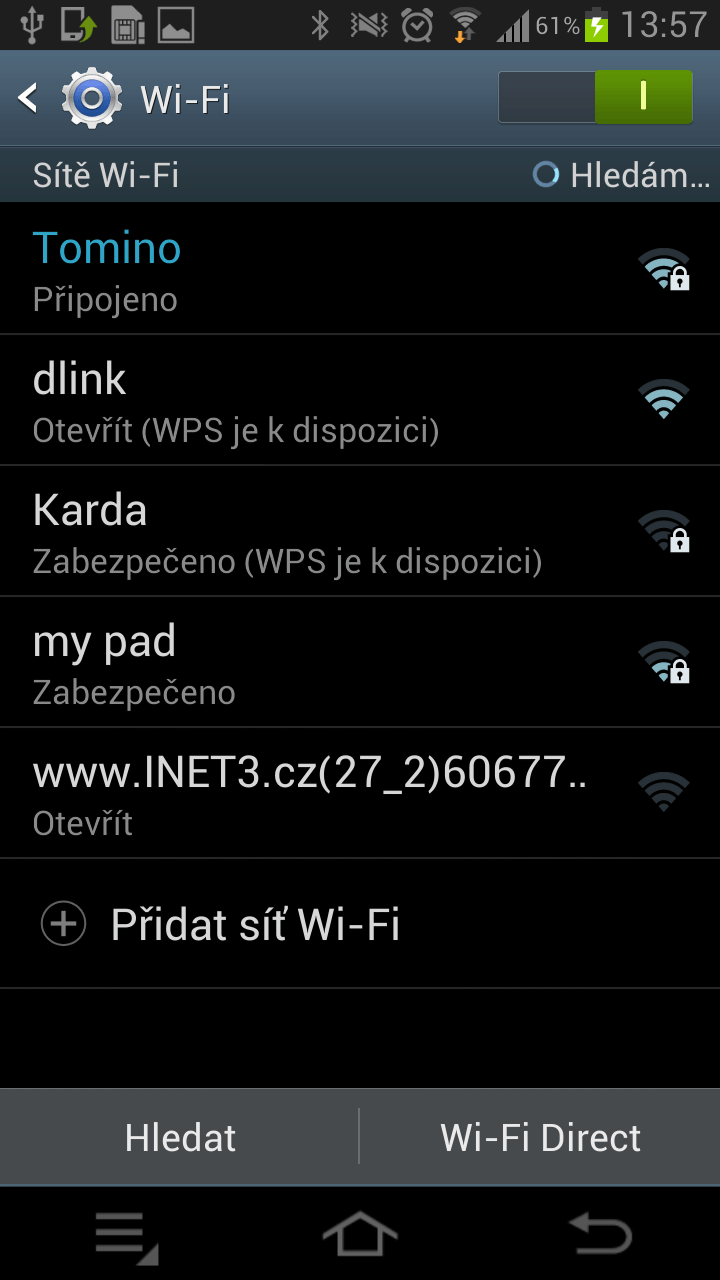Open Wi-Fi Direct
720x1280 pixels.
540,1138
